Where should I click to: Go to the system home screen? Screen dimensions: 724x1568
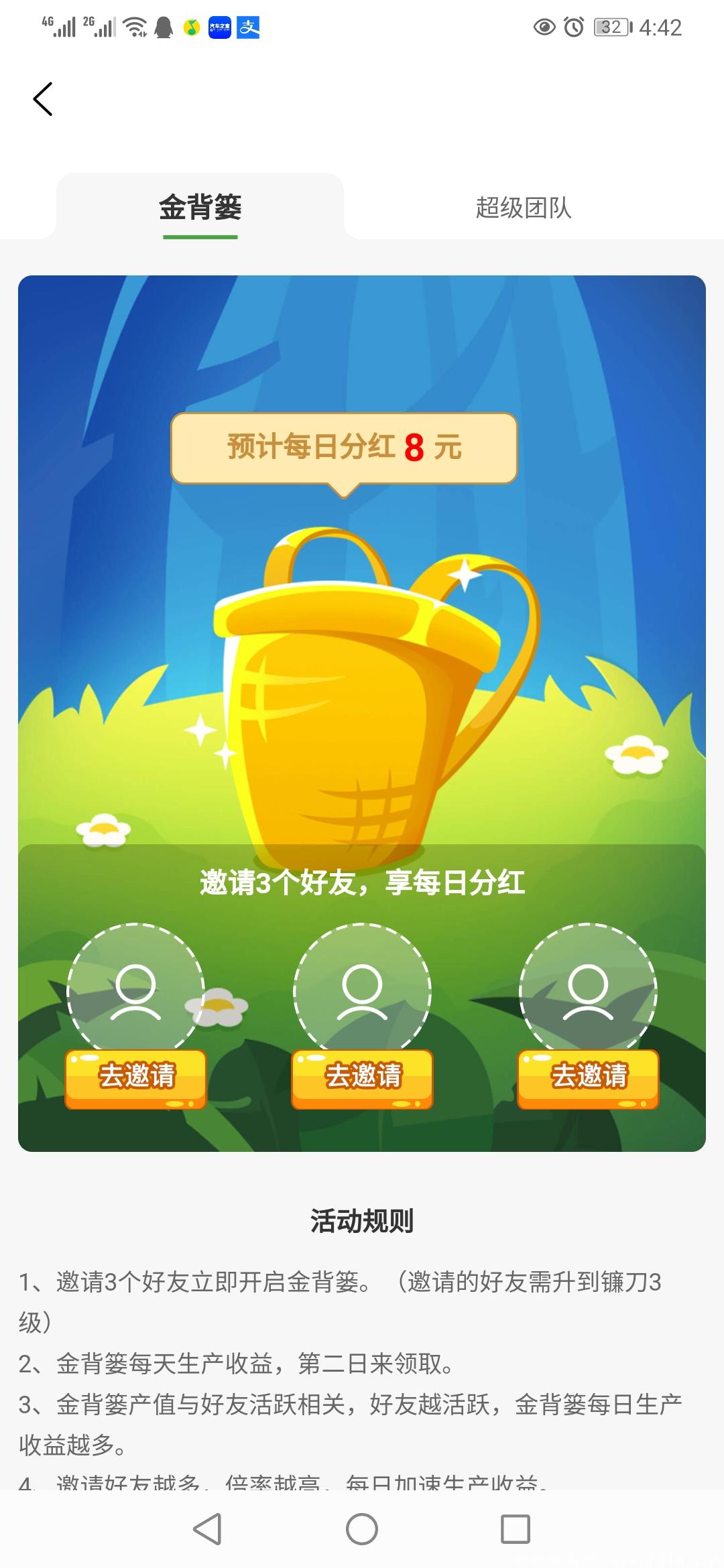click(362, 1529)
